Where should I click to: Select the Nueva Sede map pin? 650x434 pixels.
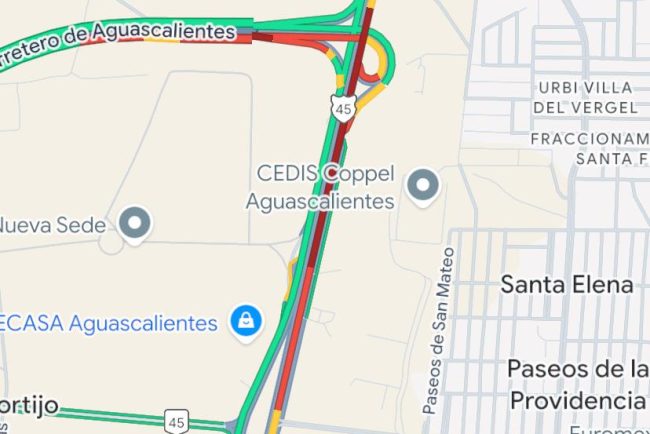tap(134, 224)
